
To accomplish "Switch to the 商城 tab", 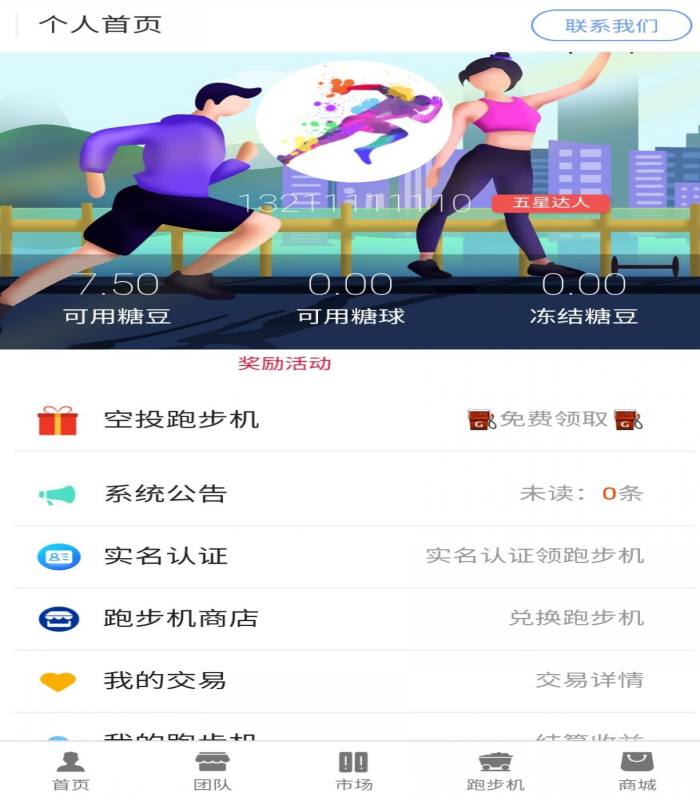I will pyautogui.click(x=637, y=771).
